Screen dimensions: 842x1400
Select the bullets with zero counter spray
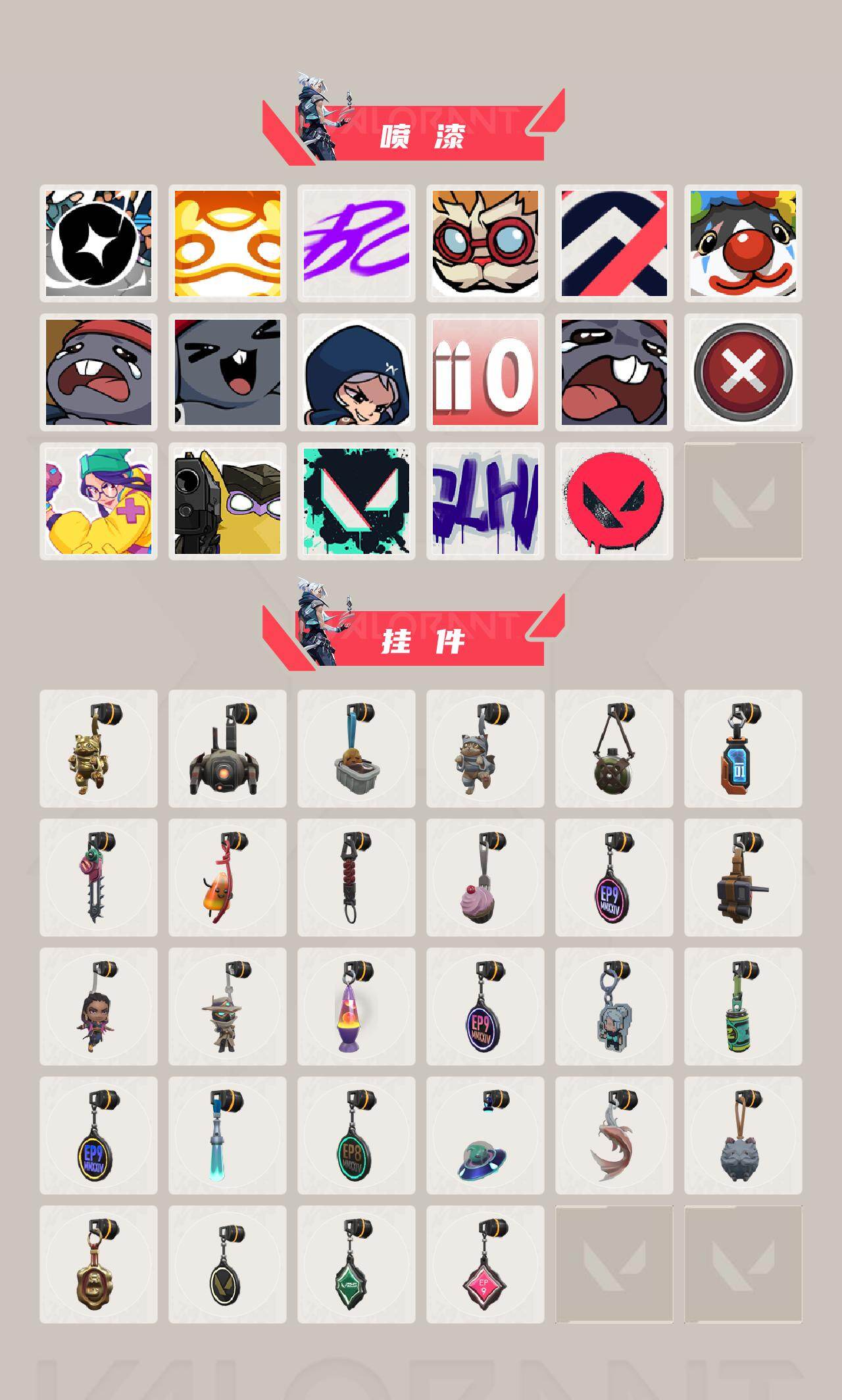coord(485,372)
